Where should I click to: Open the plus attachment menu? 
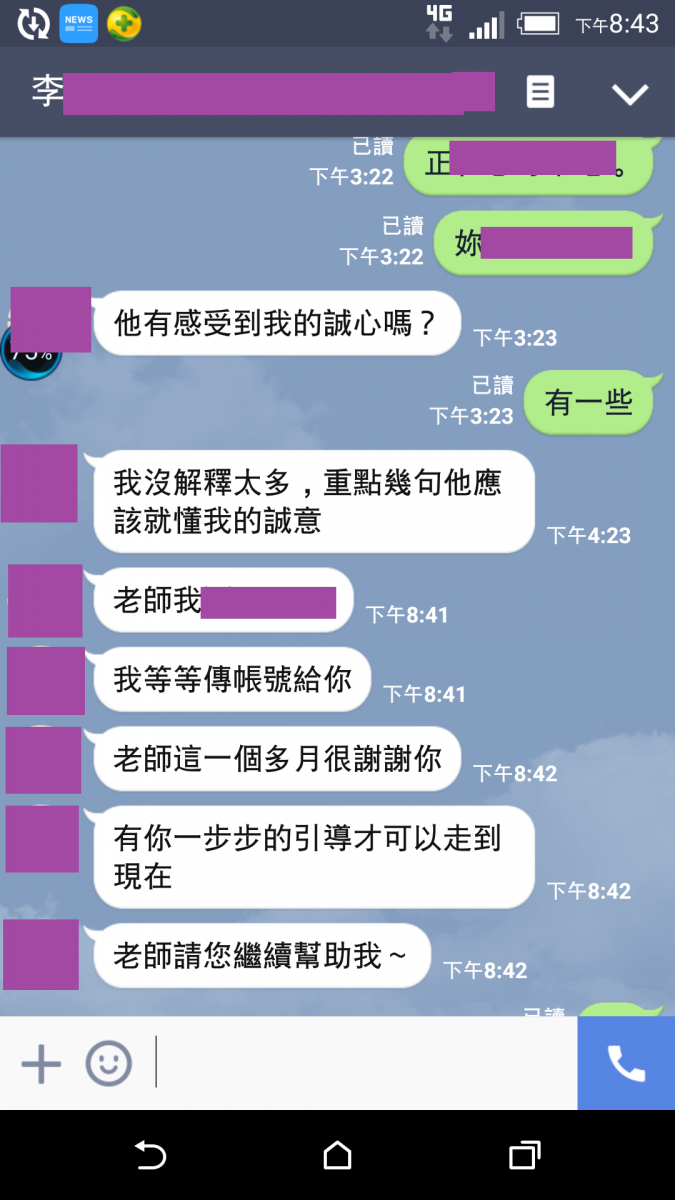(x=41, y=1064)
